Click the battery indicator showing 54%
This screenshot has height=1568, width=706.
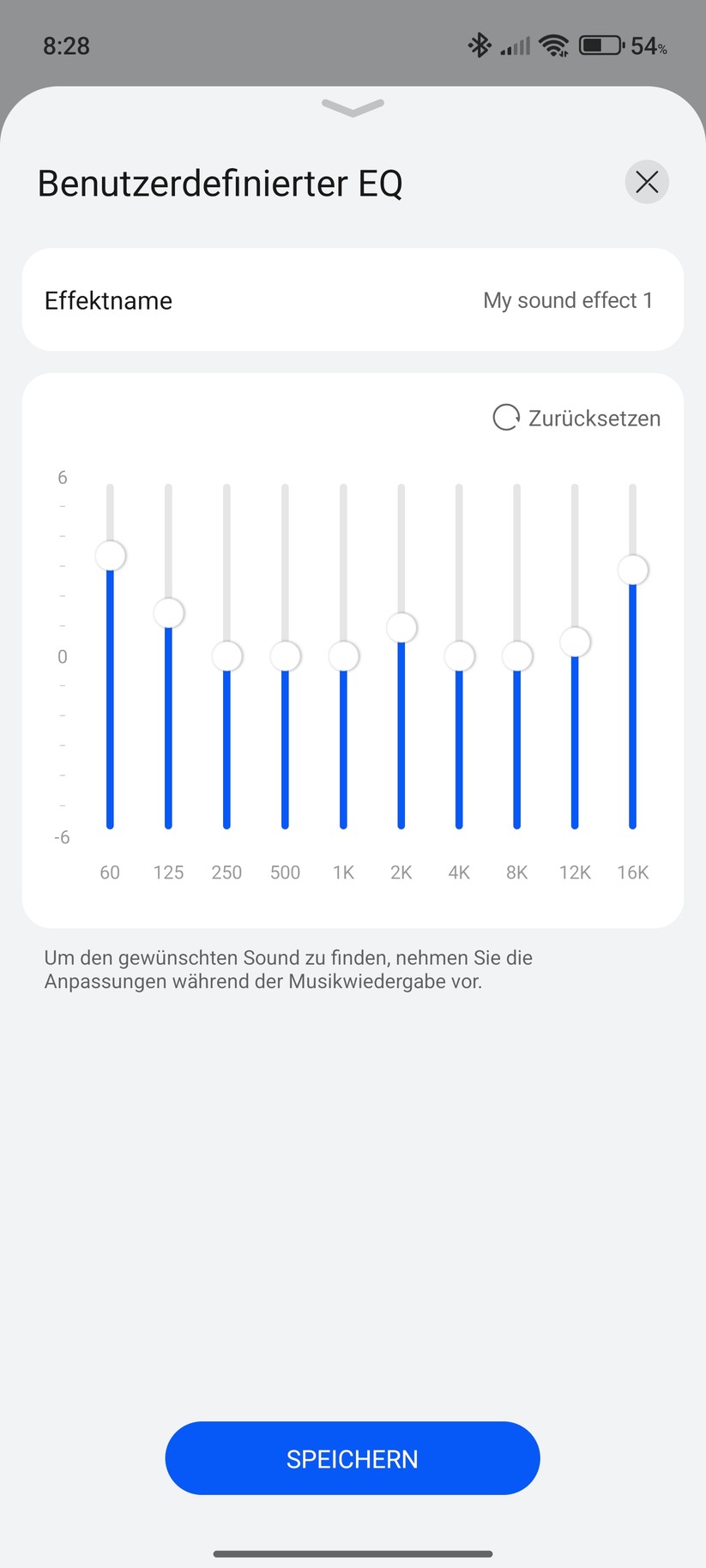pyautogui.click(x=598, y=45)
